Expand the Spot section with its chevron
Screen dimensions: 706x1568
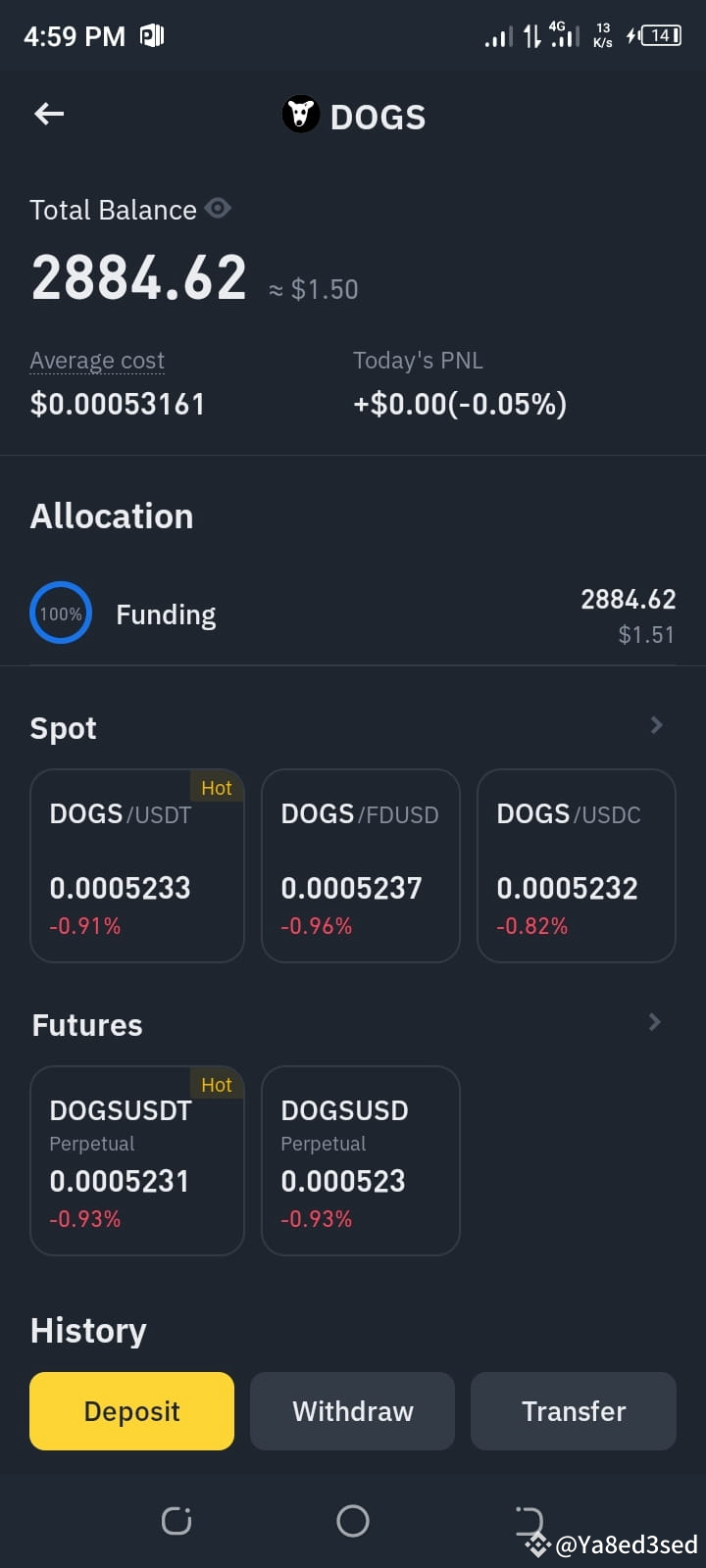[x=655, y=725]
